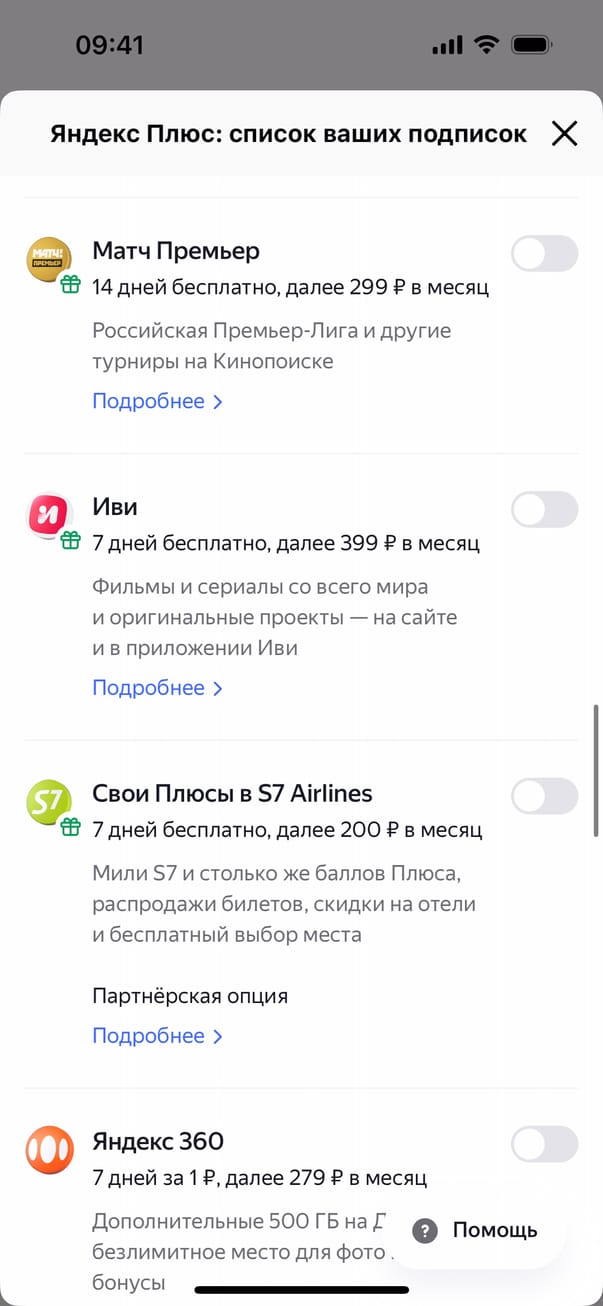View Подробнее for the S7 Airlines option
Viewport: 603px width, 1306px height.
pyautogui.click(x=157, y=1036)
